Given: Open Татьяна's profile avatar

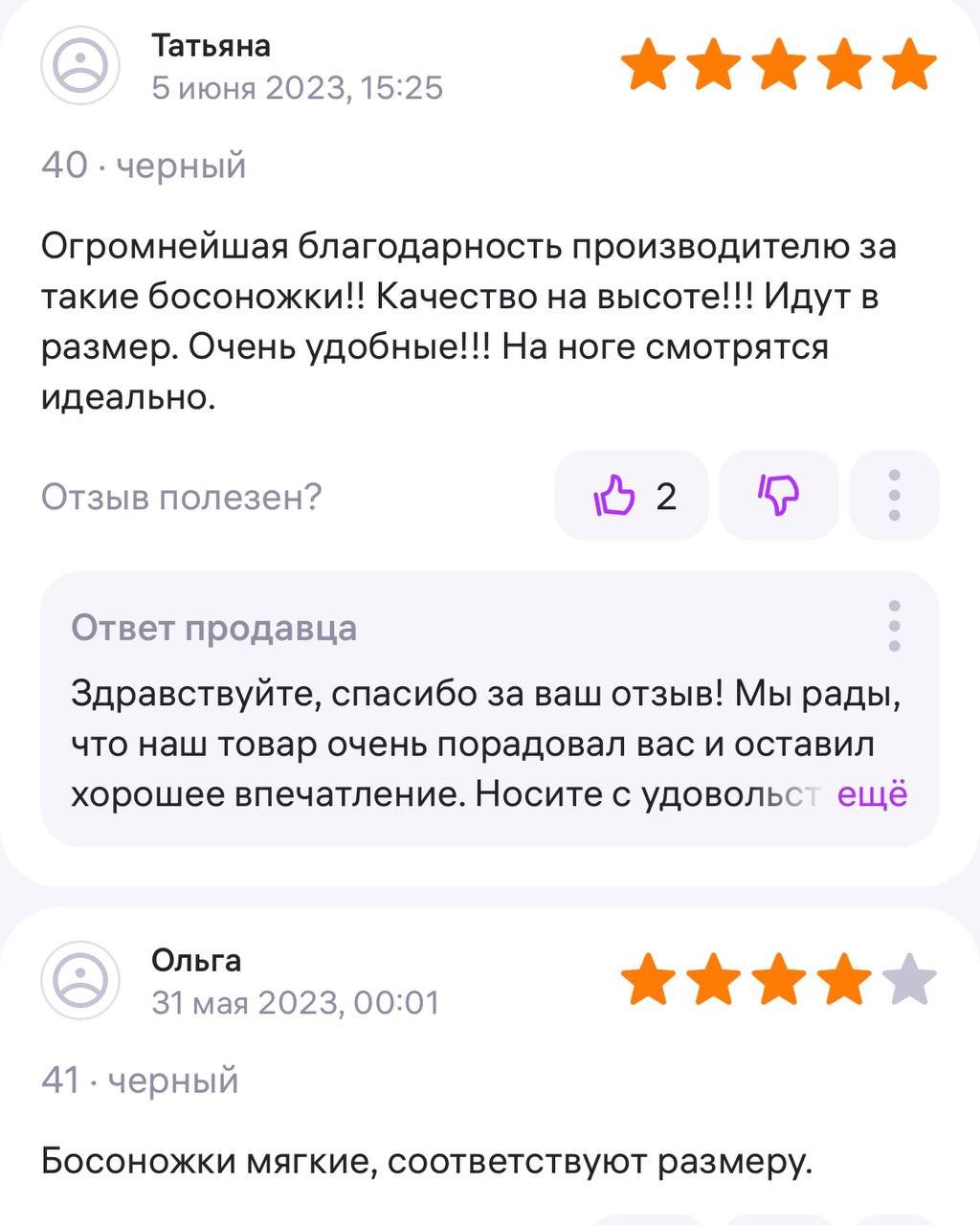Looking at the screenshot, I should (80, 66).
